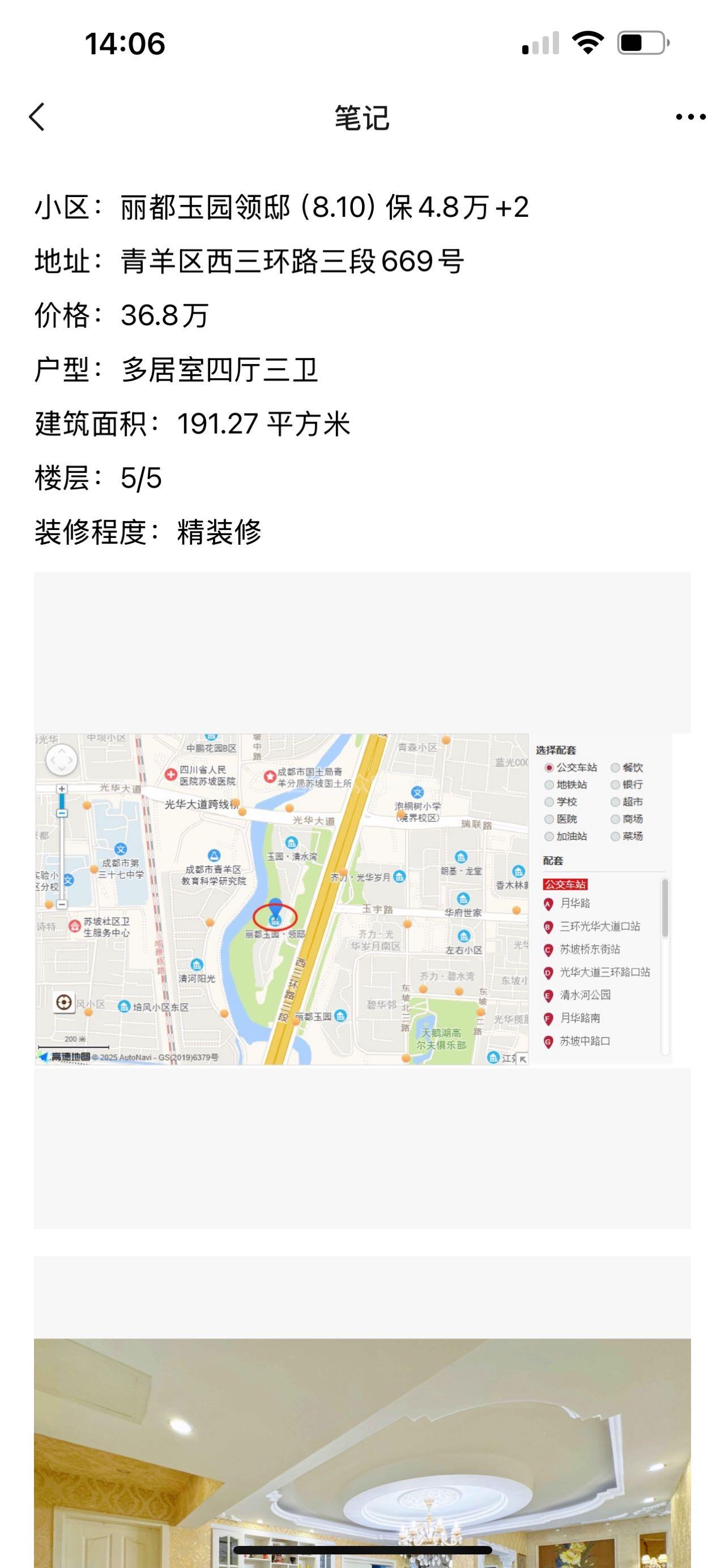Open the map screenshot image

(353, 899)
